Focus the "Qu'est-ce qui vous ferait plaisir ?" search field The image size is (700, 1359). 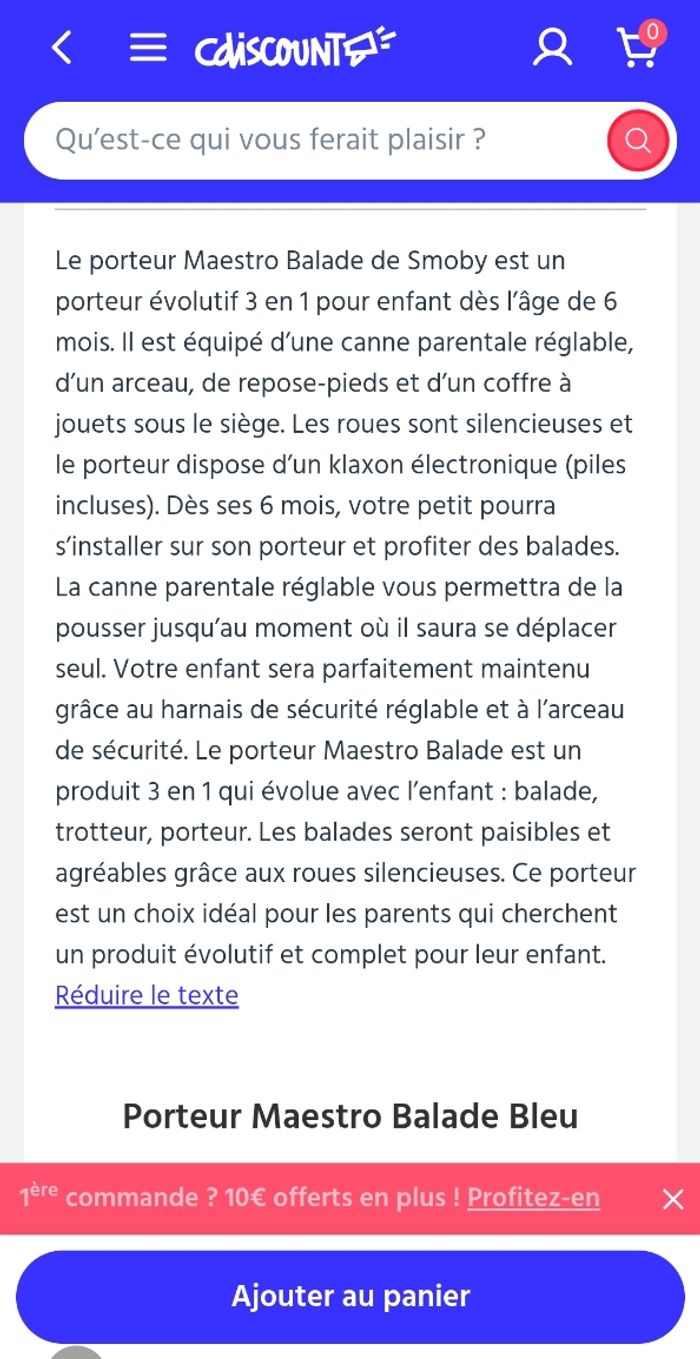pyautogui.click(x=310, y=140)
